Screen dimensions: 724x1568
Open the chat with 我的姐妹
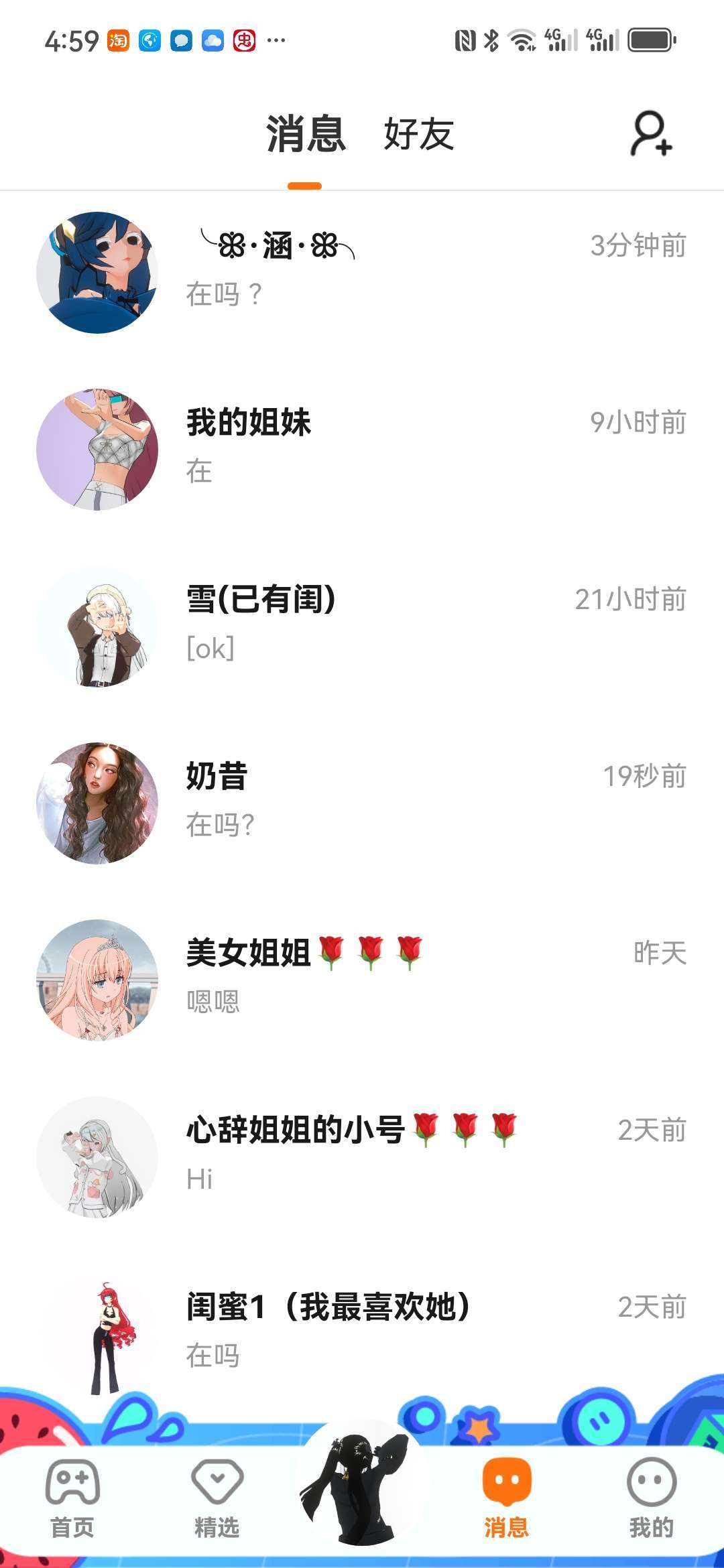(362, 448)
